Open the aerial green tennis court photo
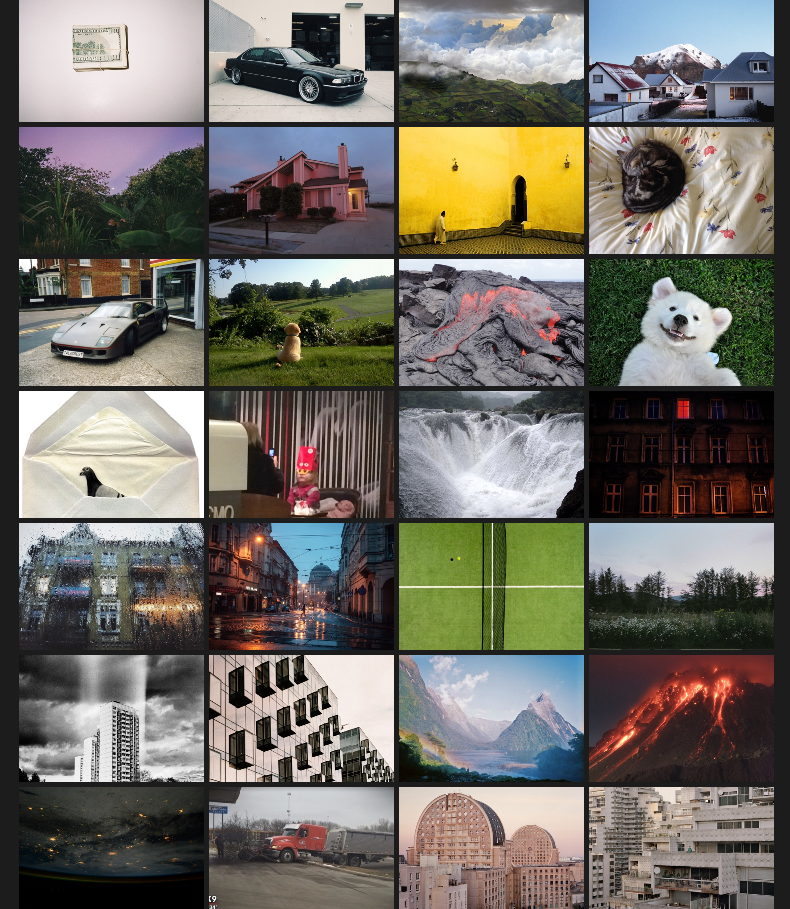The width and height of the screenshot is (790, 909). point(491,586)
